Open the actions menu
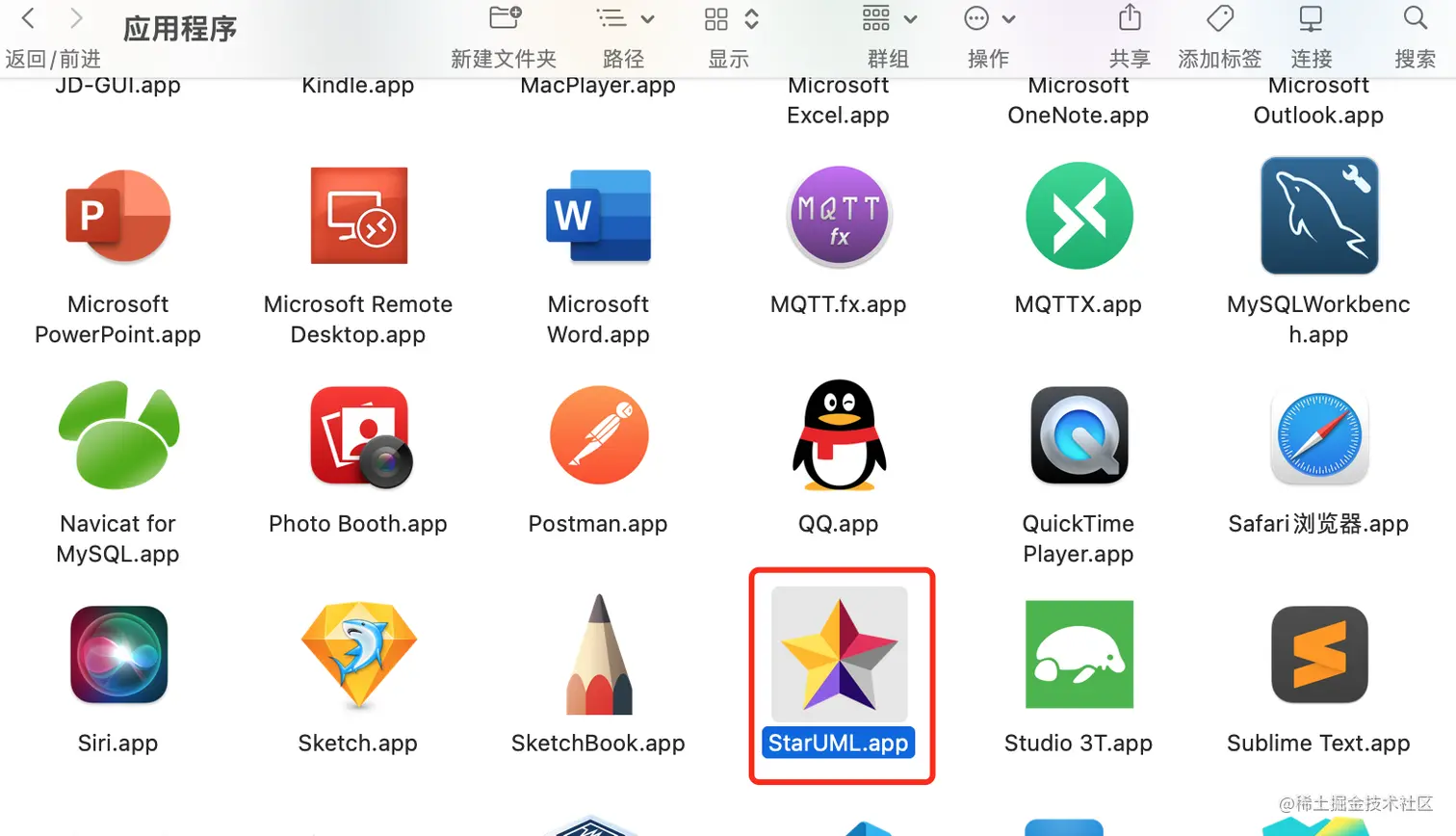This screenshot has width=1456, height=836. 989,18
